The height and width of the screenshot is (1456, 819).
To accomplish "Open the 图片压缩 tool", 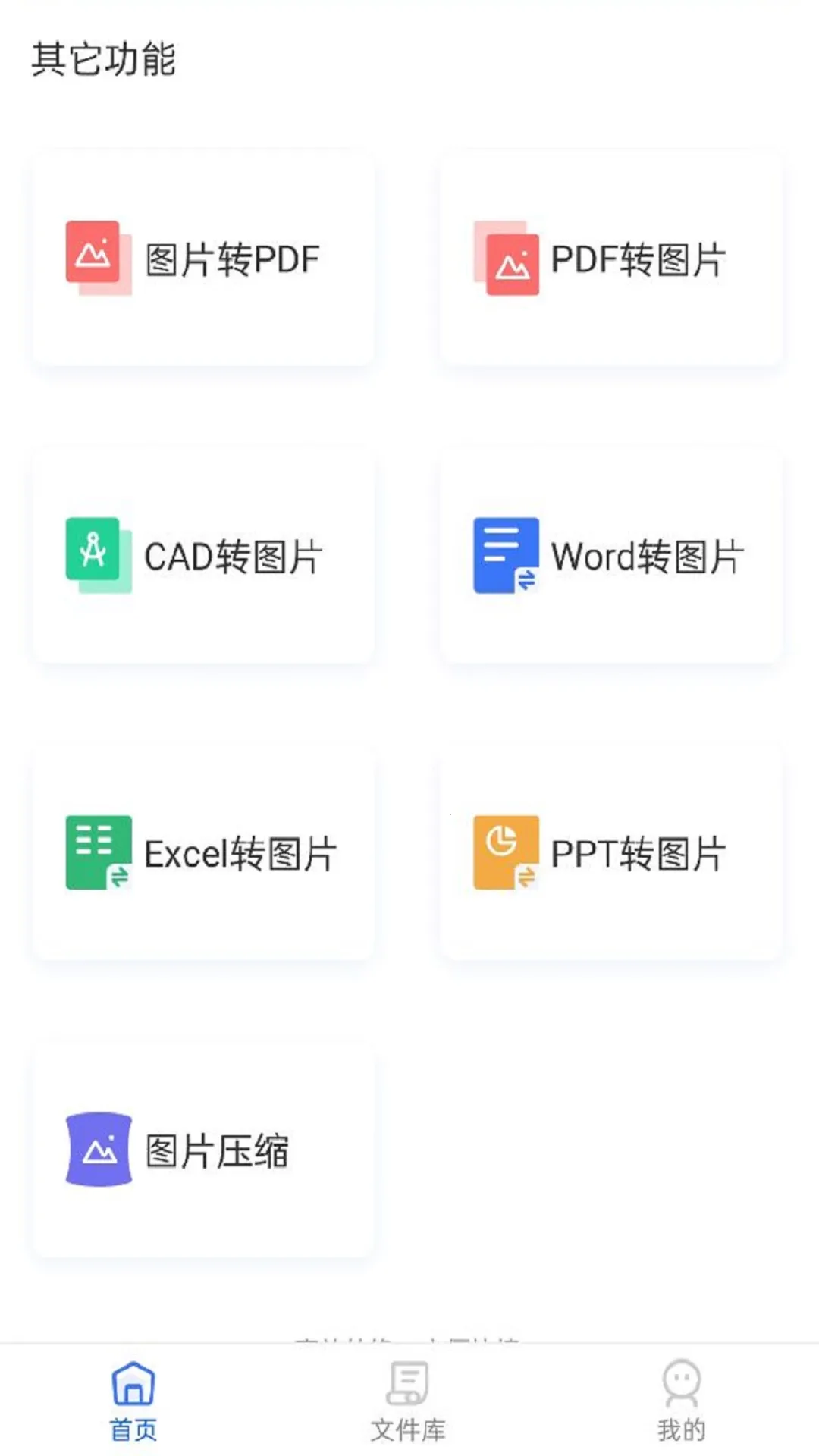I will click(203, 1150).
